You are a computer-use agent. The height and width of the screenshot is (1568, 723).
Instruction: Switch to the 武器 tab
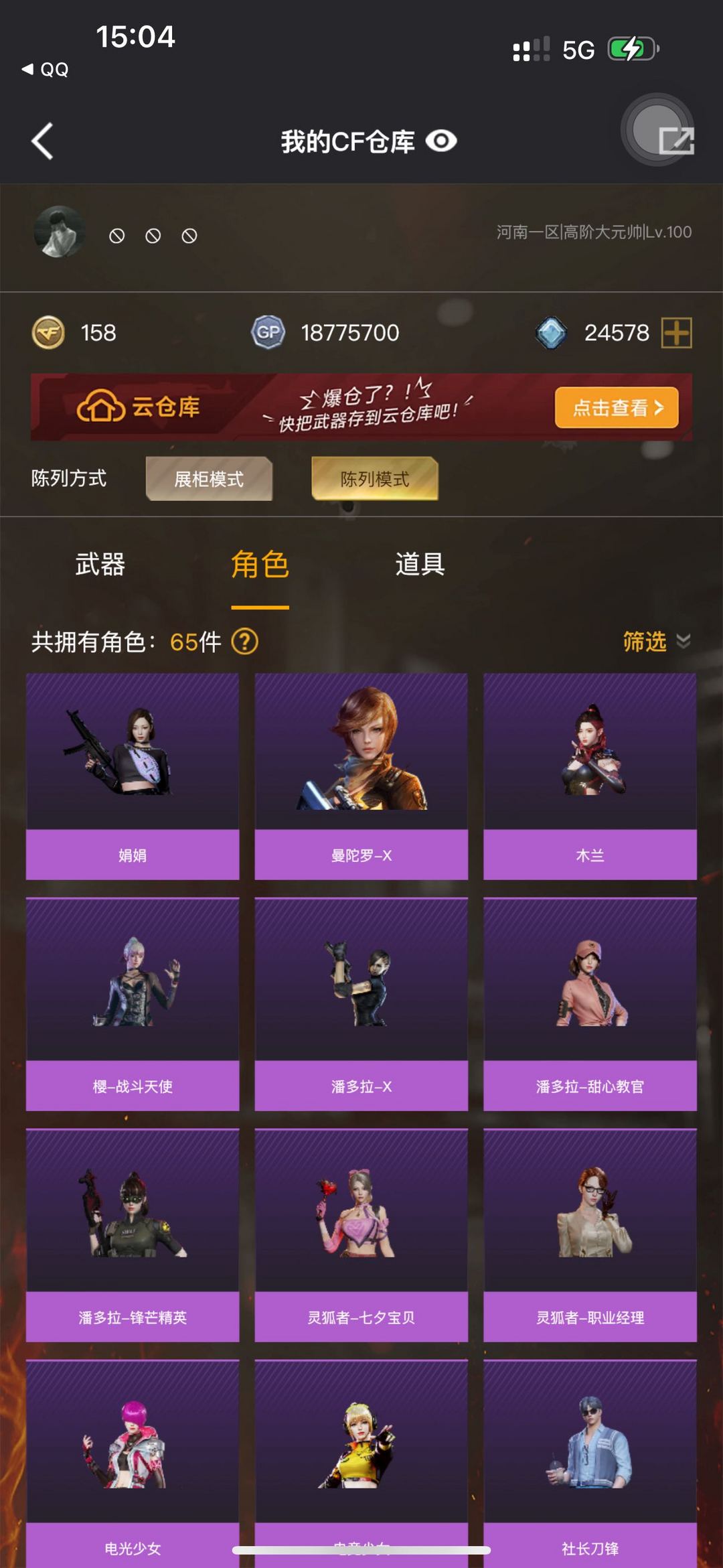[x=100, y=565]
